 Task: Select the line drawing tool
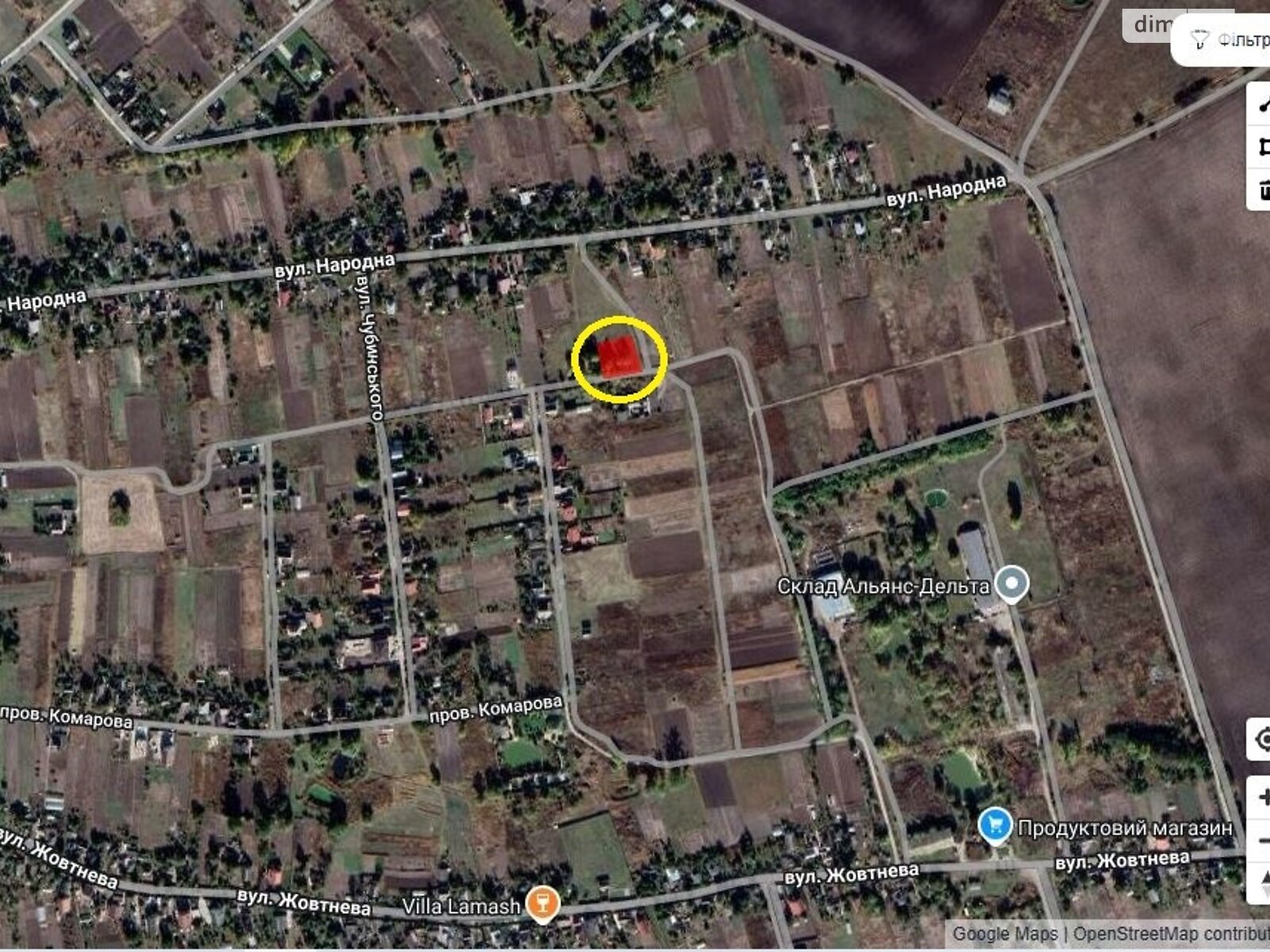click(x=1262, y=103)
